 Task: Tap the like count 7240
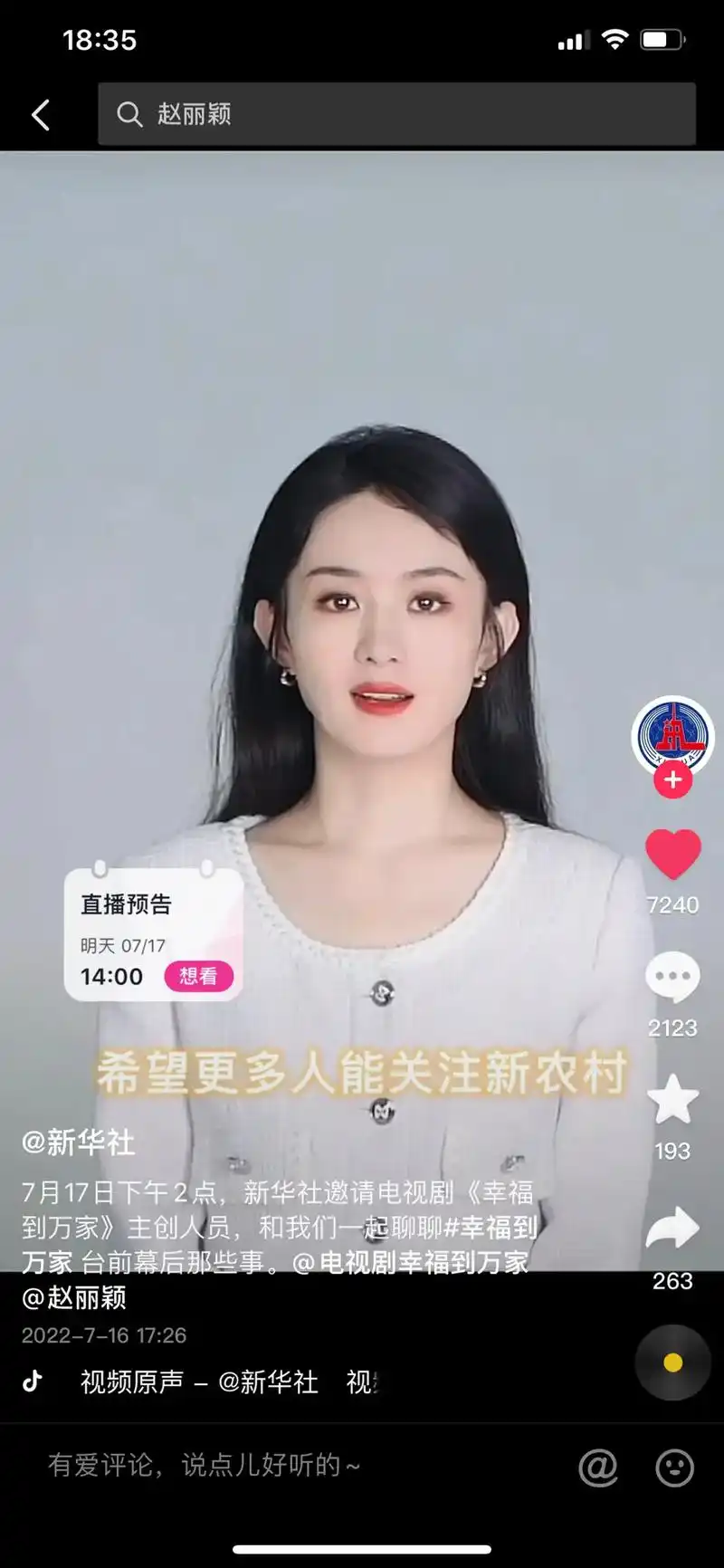[672, 904]
